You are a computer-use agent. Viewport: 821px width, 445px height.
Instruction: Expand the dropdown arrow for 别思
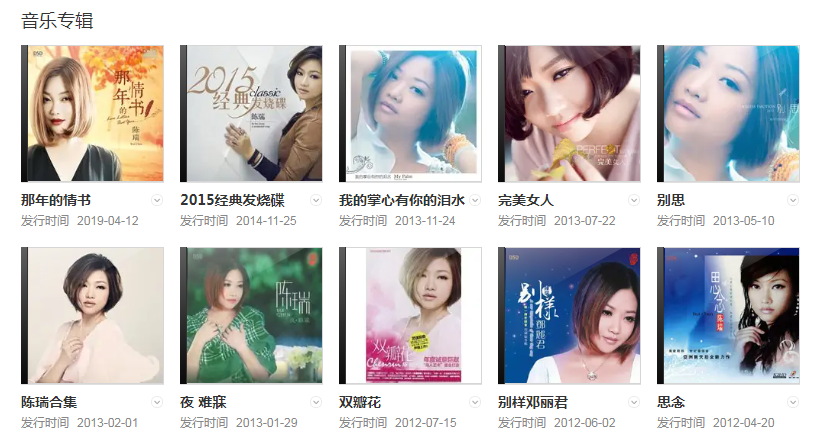coord(793,200)
